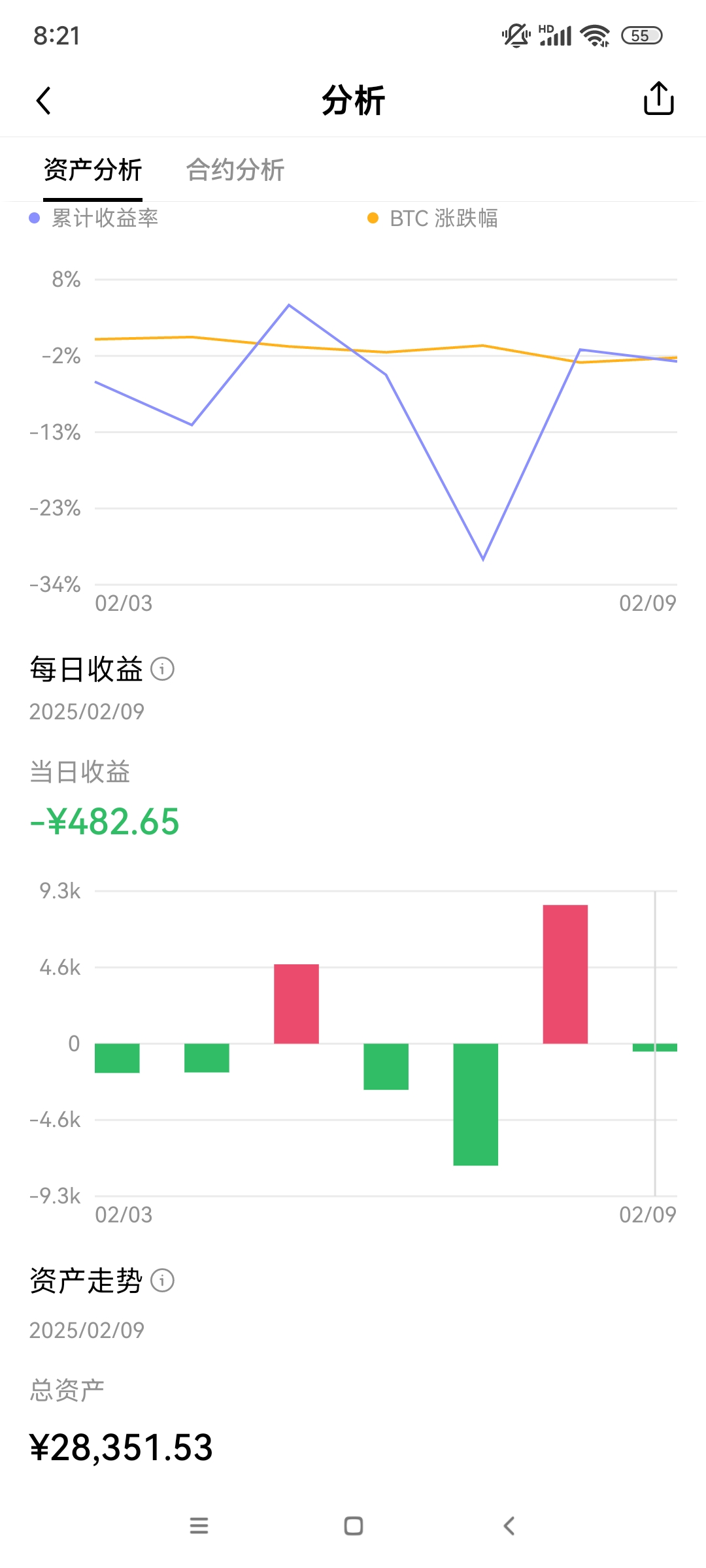The height and width of the screenshot is (1568, 706).
Task: Tap the back arrow to leave 分析
Action: tap(43, 101)
